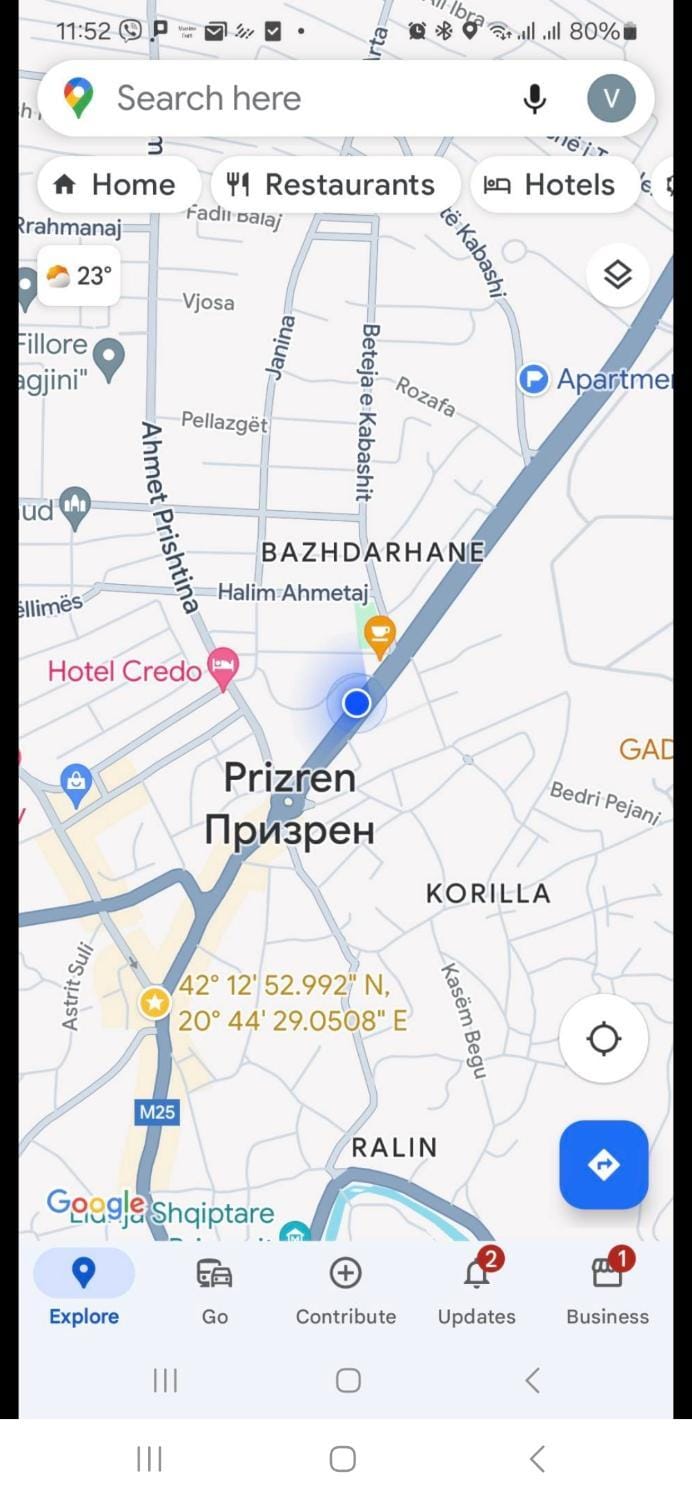Open the account profile avatar
This screenshot has height=1500, width=692.
click(x=611, y=98)
